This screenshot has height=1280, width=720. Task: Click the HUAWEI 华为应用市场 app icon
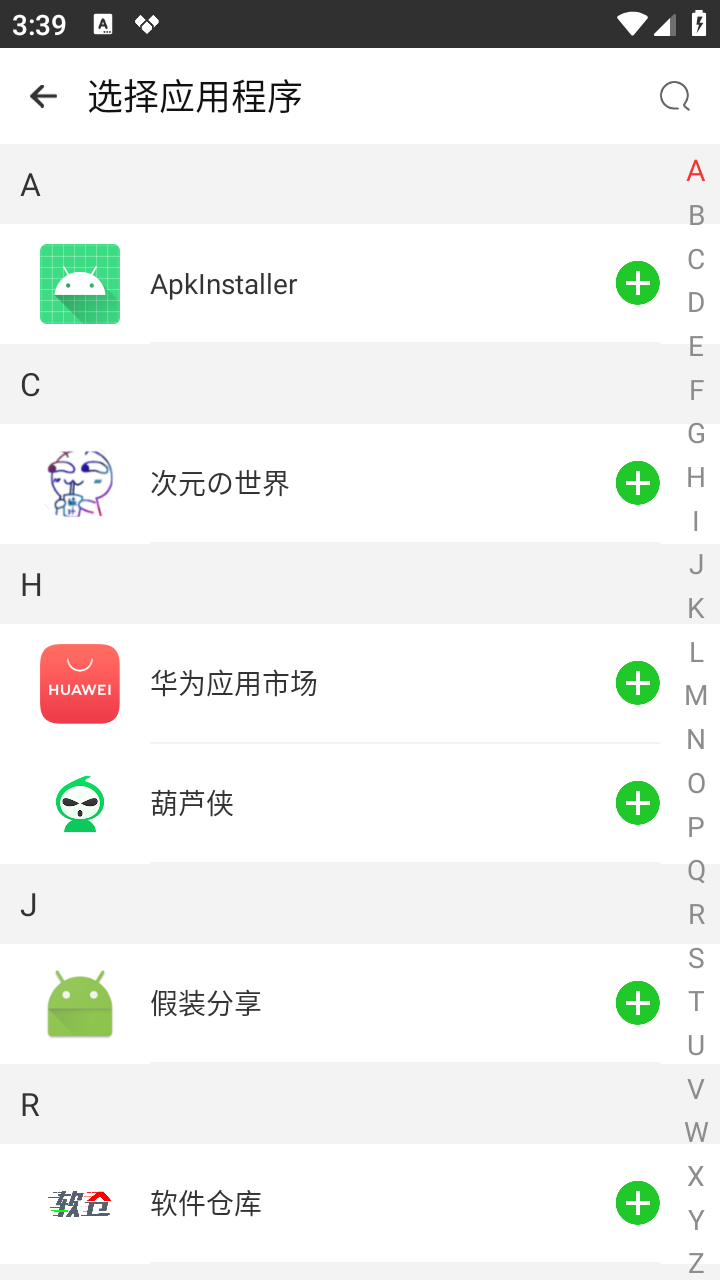[x=79, y=683]
